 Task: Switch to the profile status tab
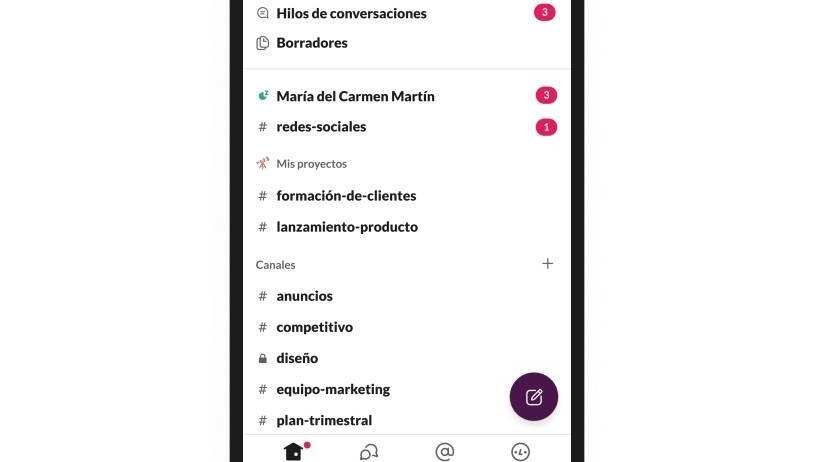point(521,452)
